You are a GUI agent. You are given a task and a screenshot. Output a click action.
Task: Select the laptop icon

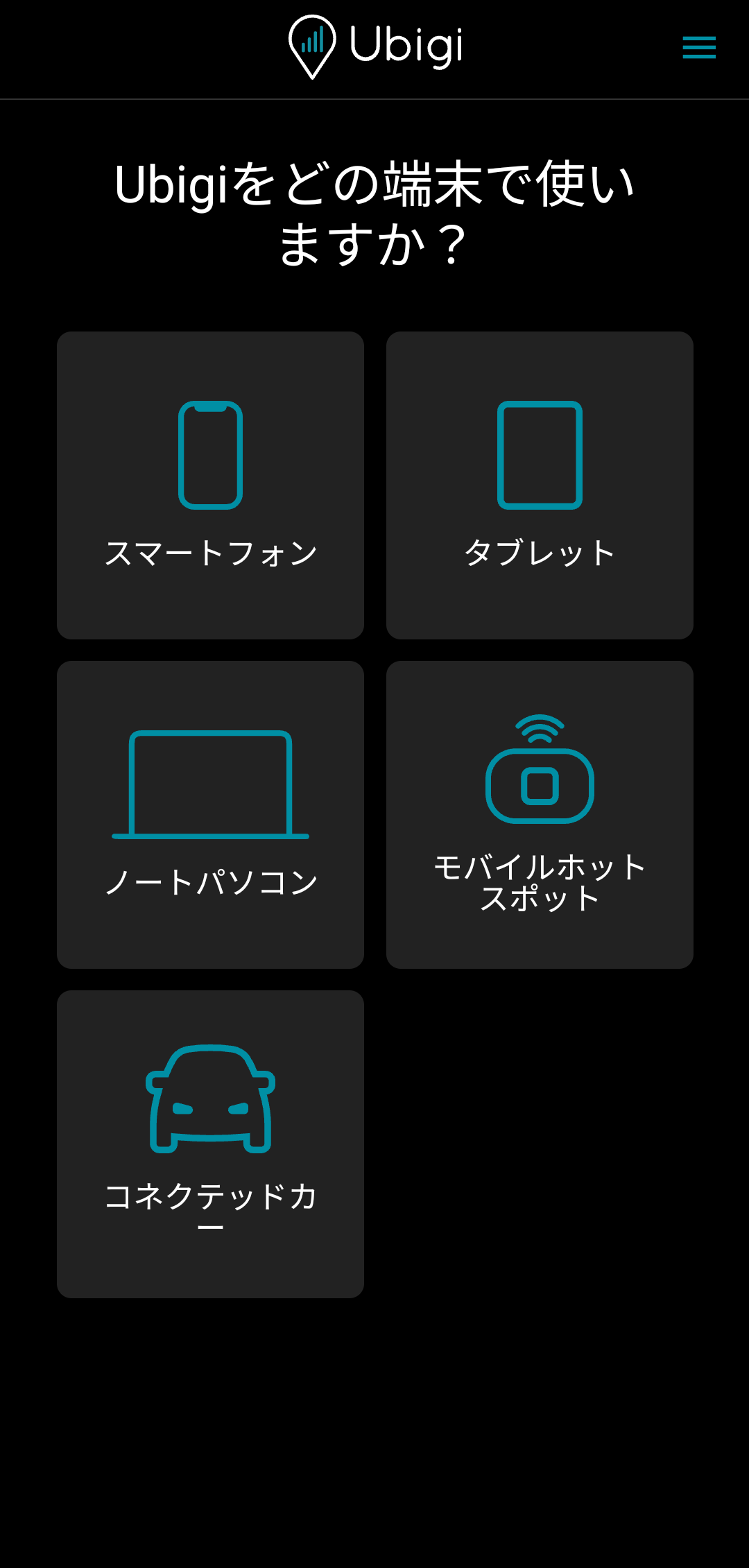210,784
